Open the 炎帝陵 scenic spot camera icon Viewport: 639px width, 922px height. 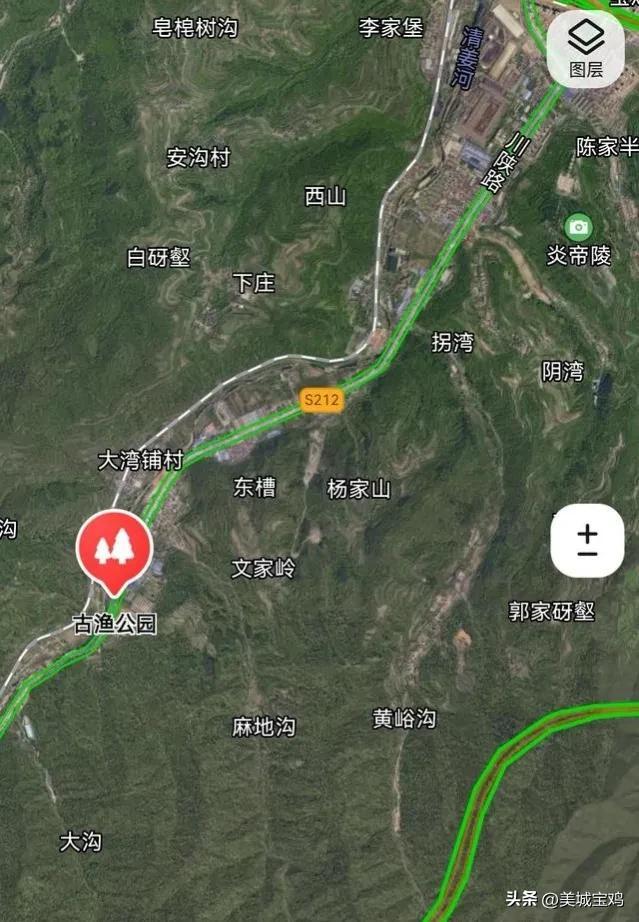click(578, 226)
